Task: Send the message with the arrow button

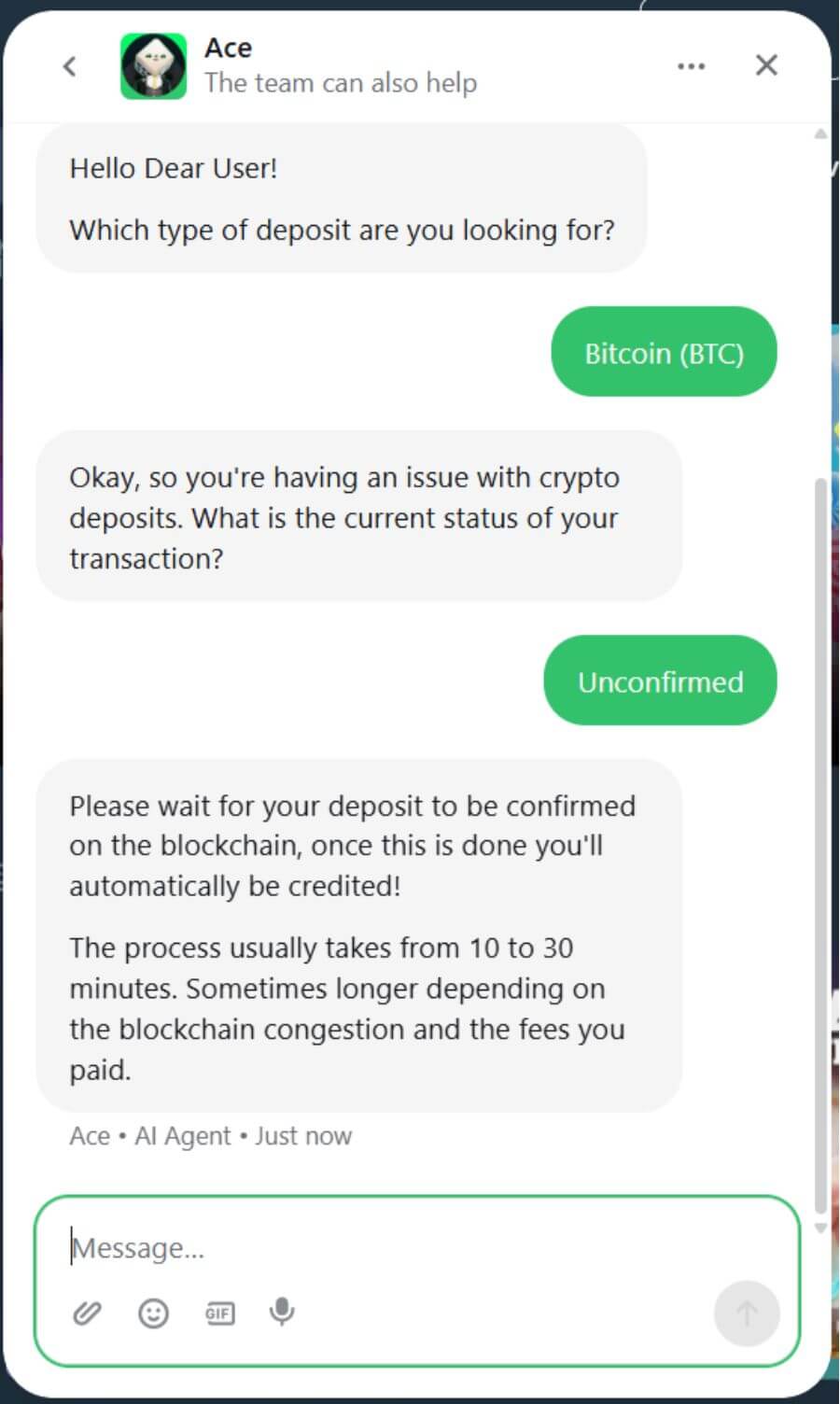Action: 746,1314
